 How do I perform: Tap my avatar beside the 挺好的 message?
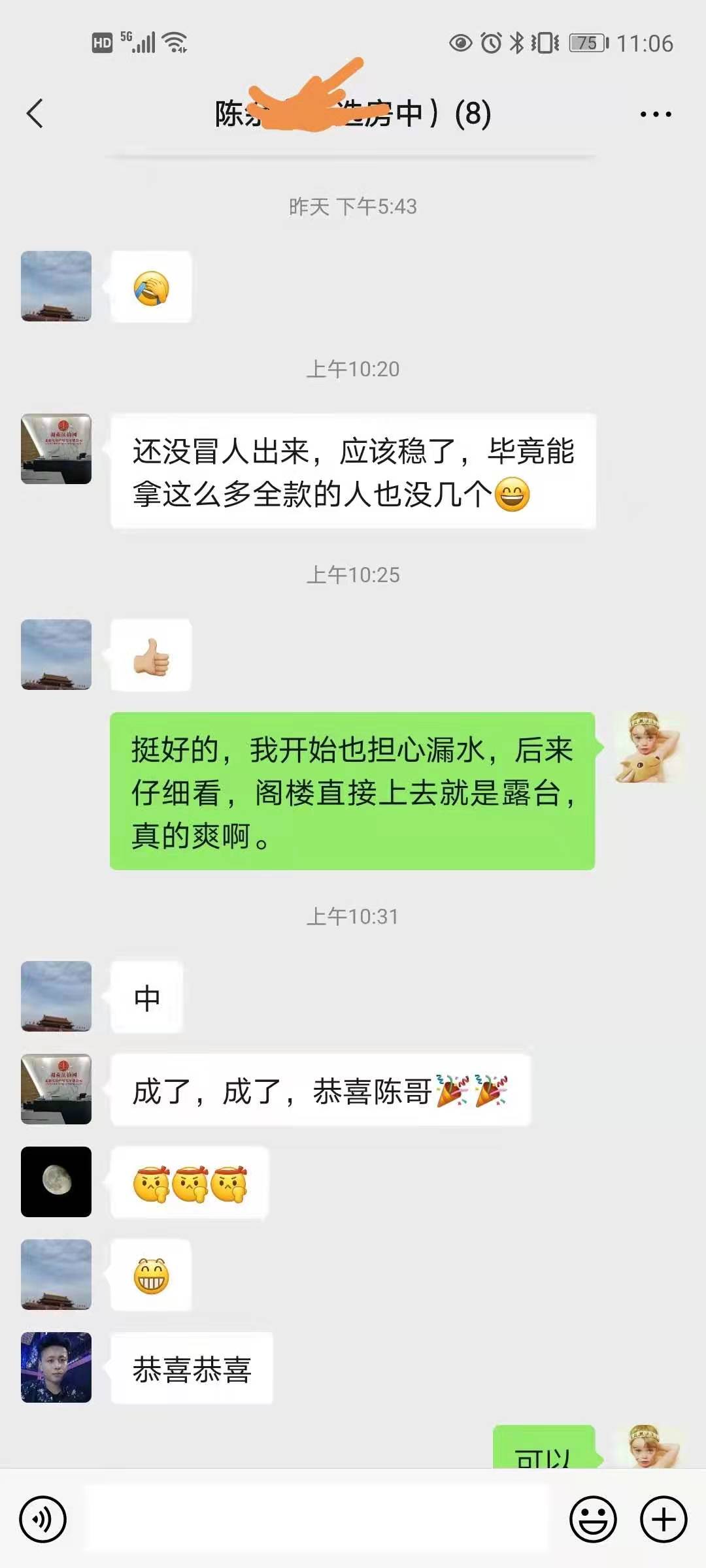pyautogui.click(x=649, y=747)
